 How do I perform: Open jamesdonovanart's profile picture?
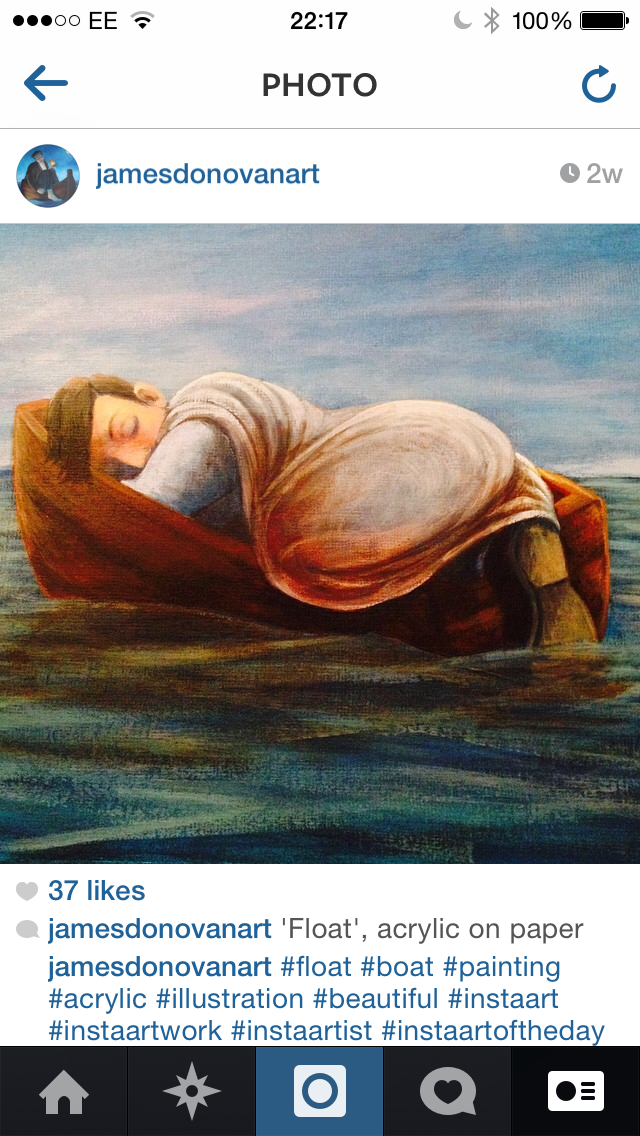pyautogui.click(x=48, y=175)
